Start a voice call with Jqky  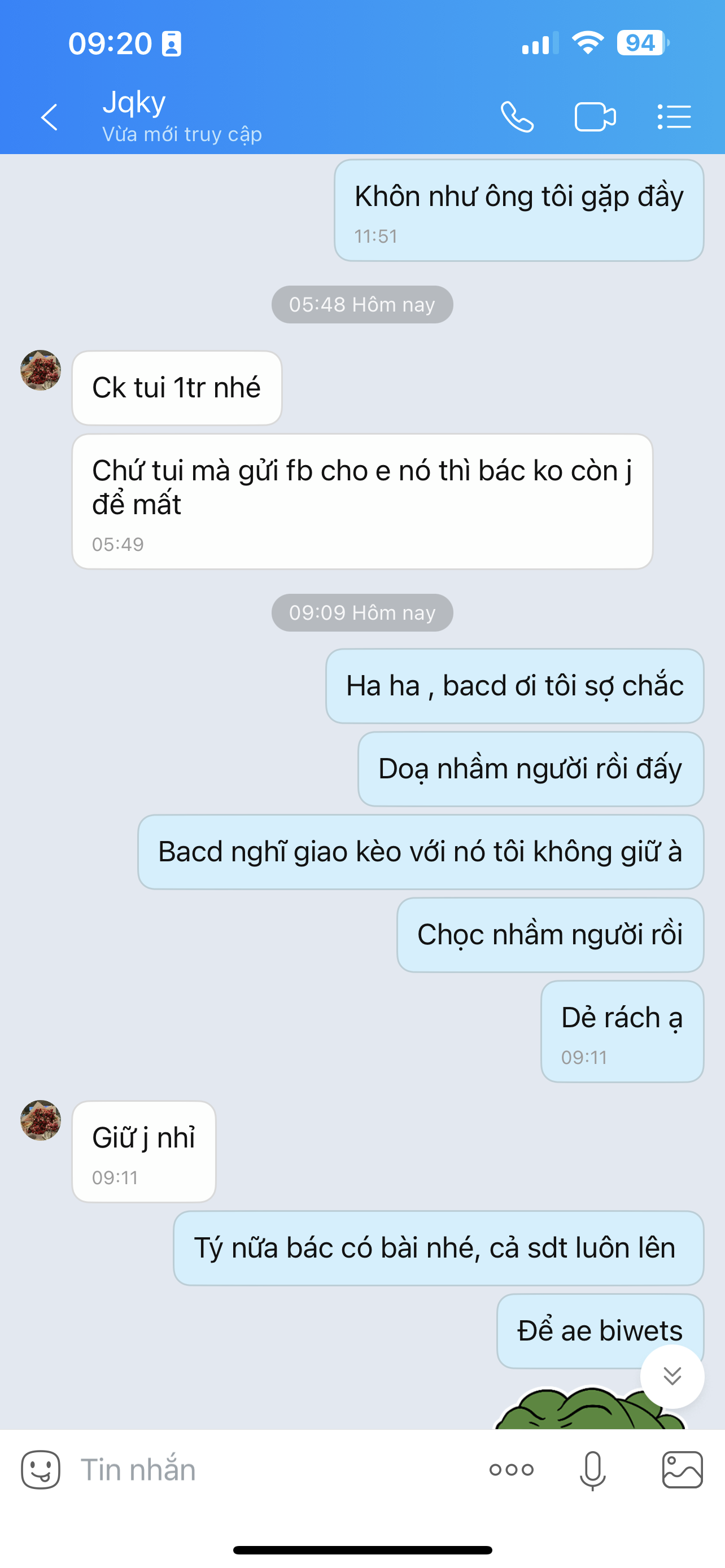point(517,117)
